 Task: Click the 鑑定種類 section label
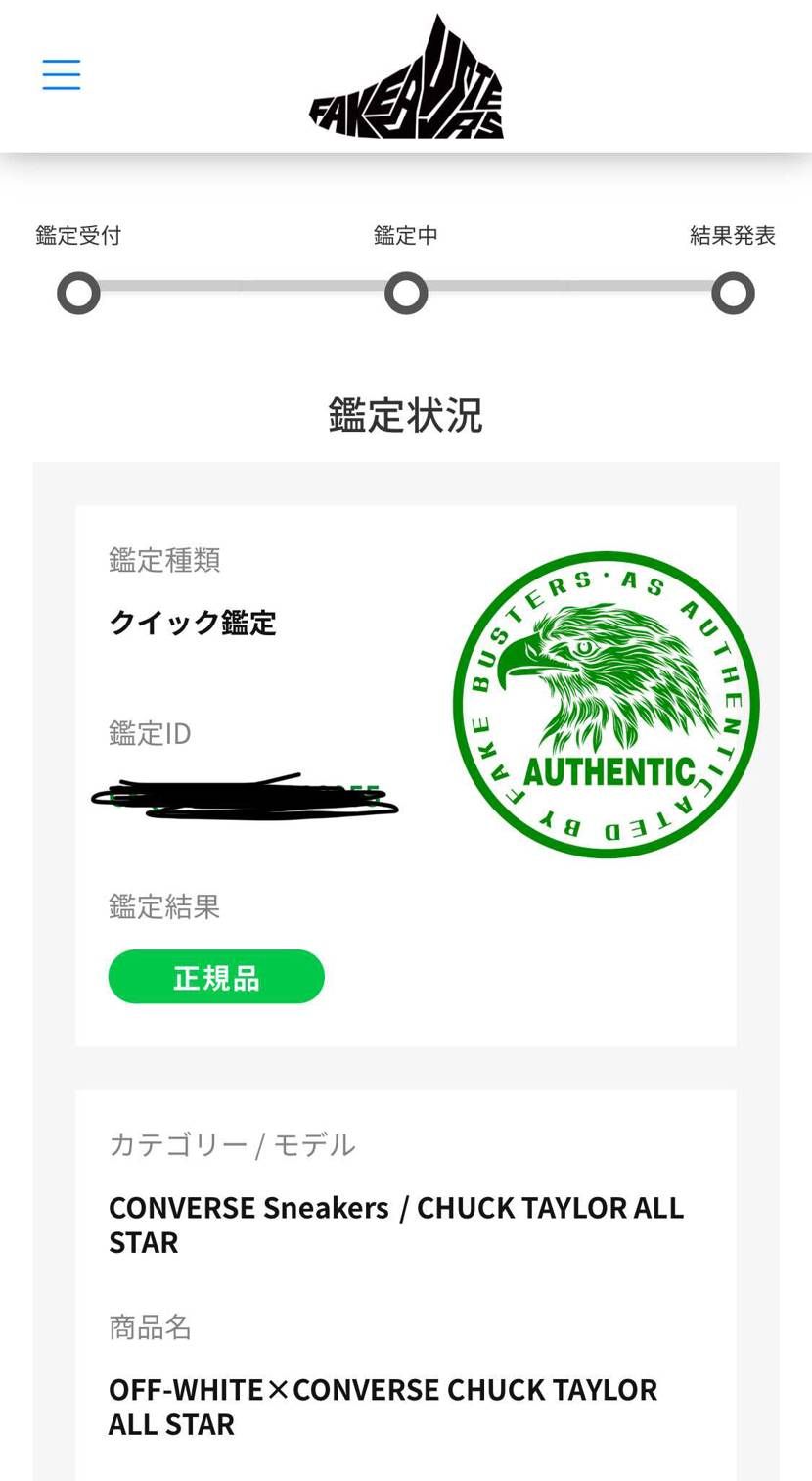coord(162,560)
